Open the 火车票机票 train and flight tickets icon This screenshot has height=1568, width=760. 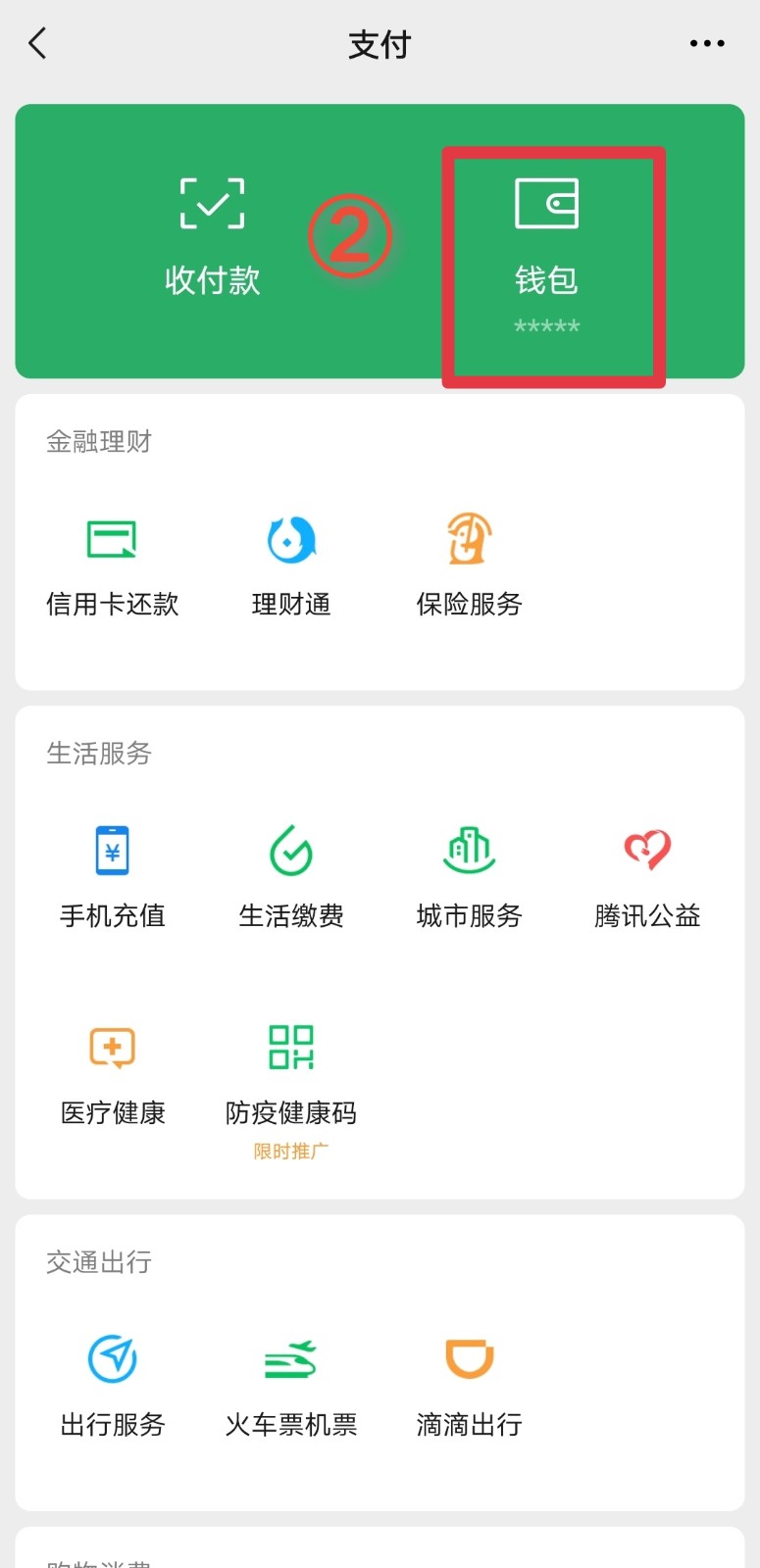pyautogui.click(x=289, y=1359)
